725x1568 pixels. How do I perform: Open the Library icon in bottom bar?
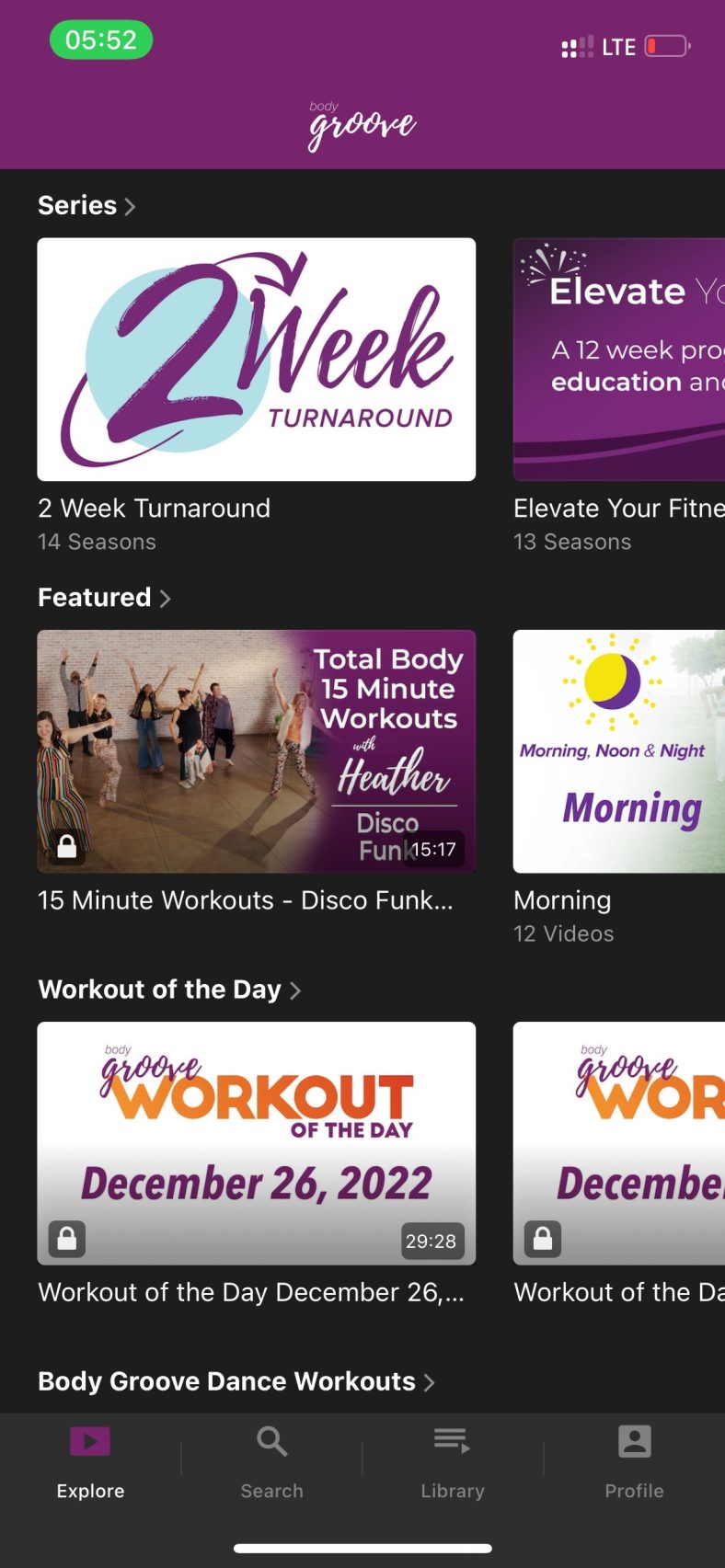click(452, 1441)
